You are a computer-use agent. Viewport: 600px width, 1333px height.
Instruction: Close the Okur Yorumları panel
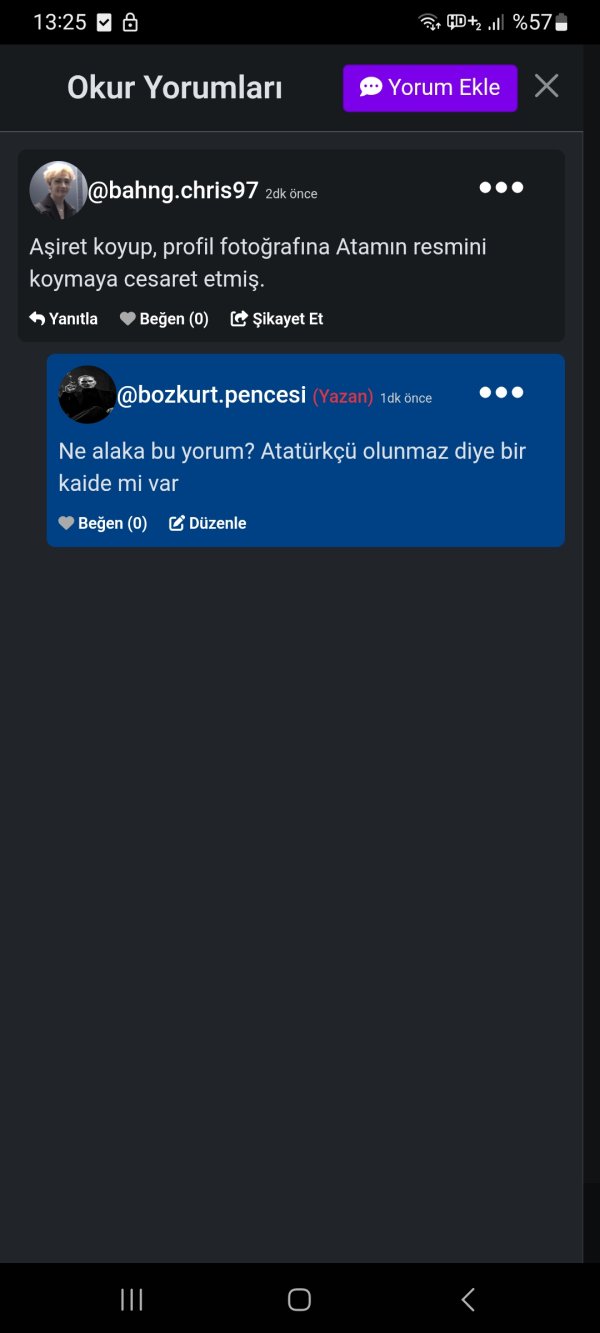(x=546, y=86)
